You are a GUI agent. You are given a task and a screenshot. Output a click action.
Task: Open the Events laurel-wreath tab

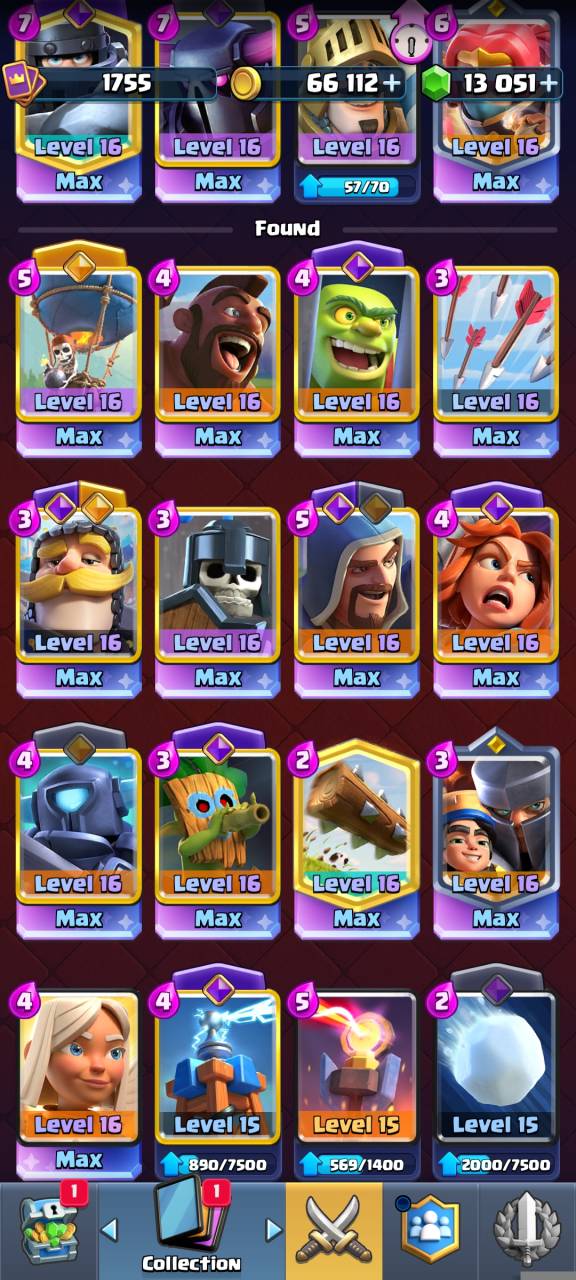click(527, 1230)
